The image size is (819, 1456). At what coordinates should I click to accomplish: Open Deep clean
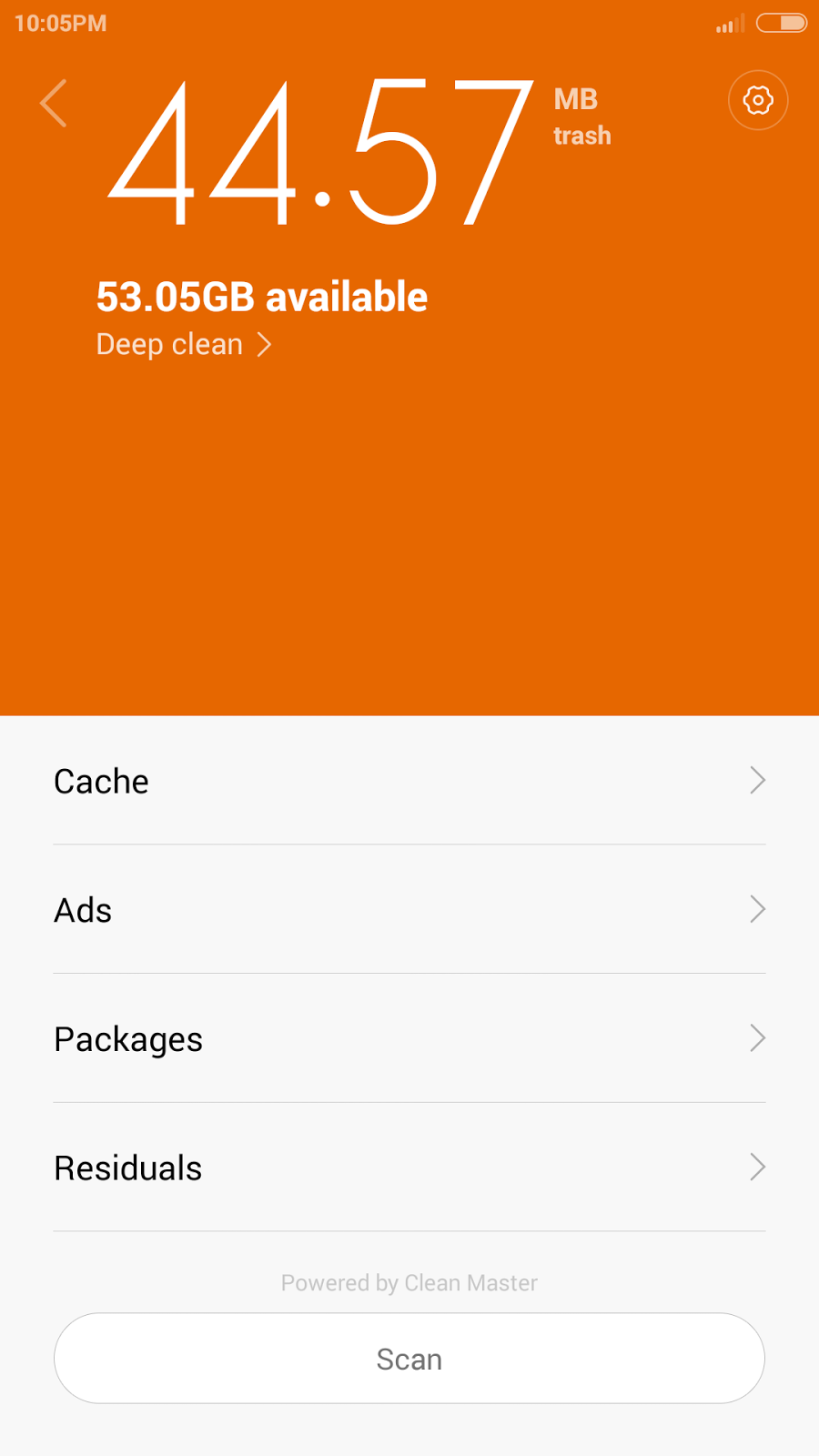(x=183, y=345)
